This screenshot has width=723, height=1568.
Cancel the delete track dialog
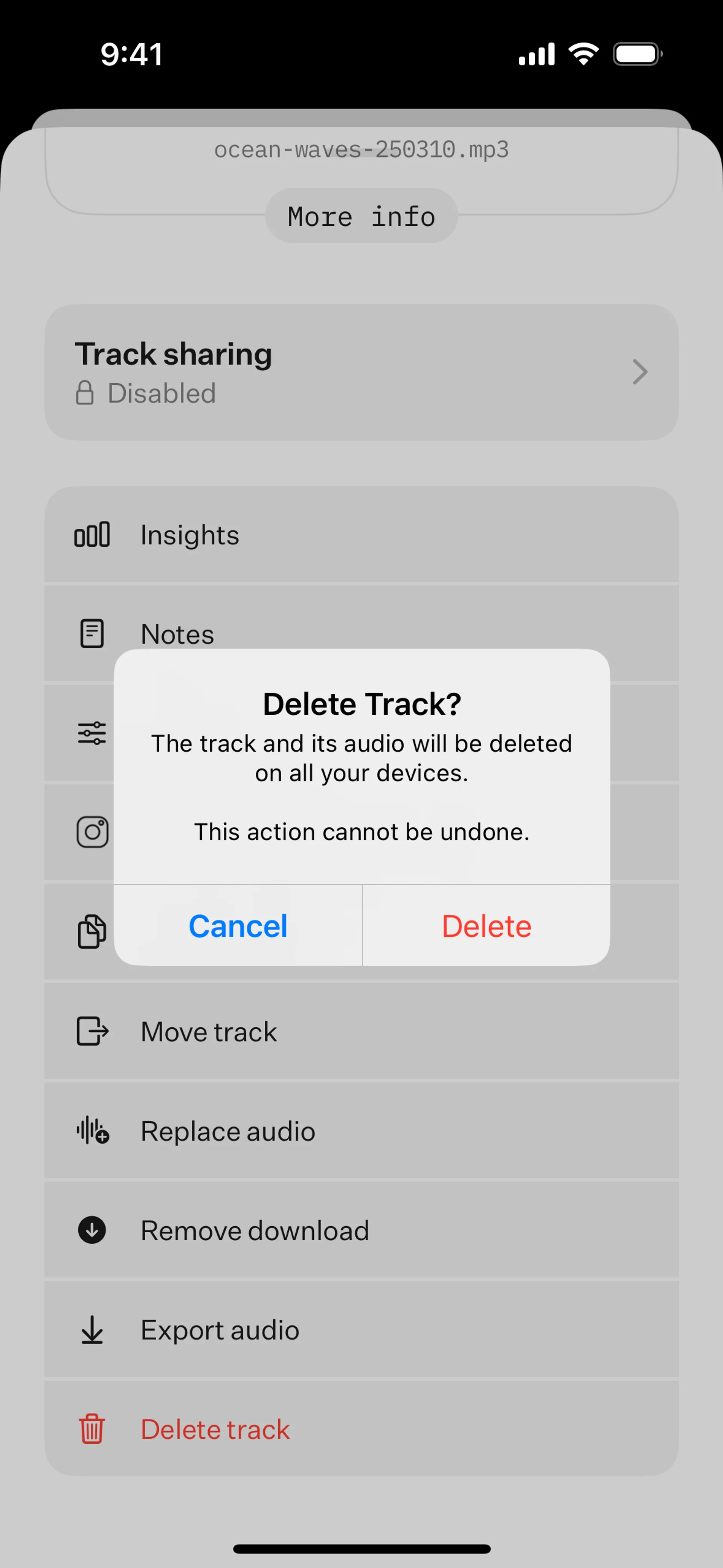pos(238,925)
